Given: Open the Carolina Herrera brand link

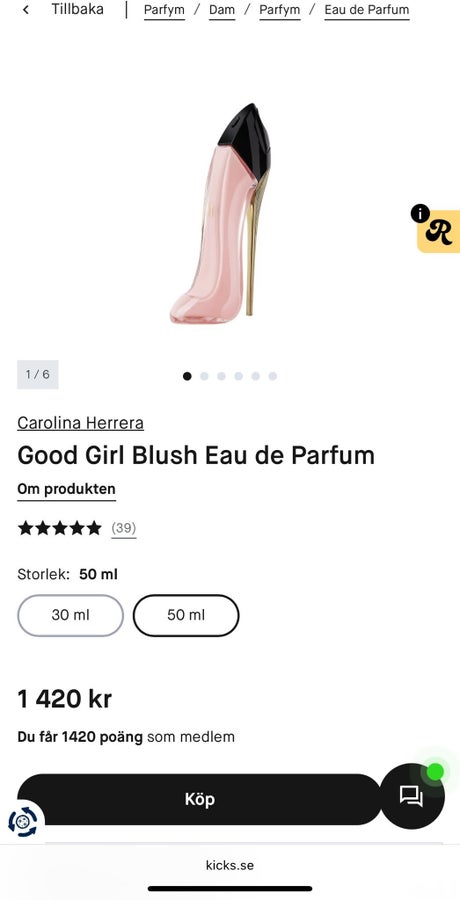Looking at the screenshot, I should [x=80, y=423].
